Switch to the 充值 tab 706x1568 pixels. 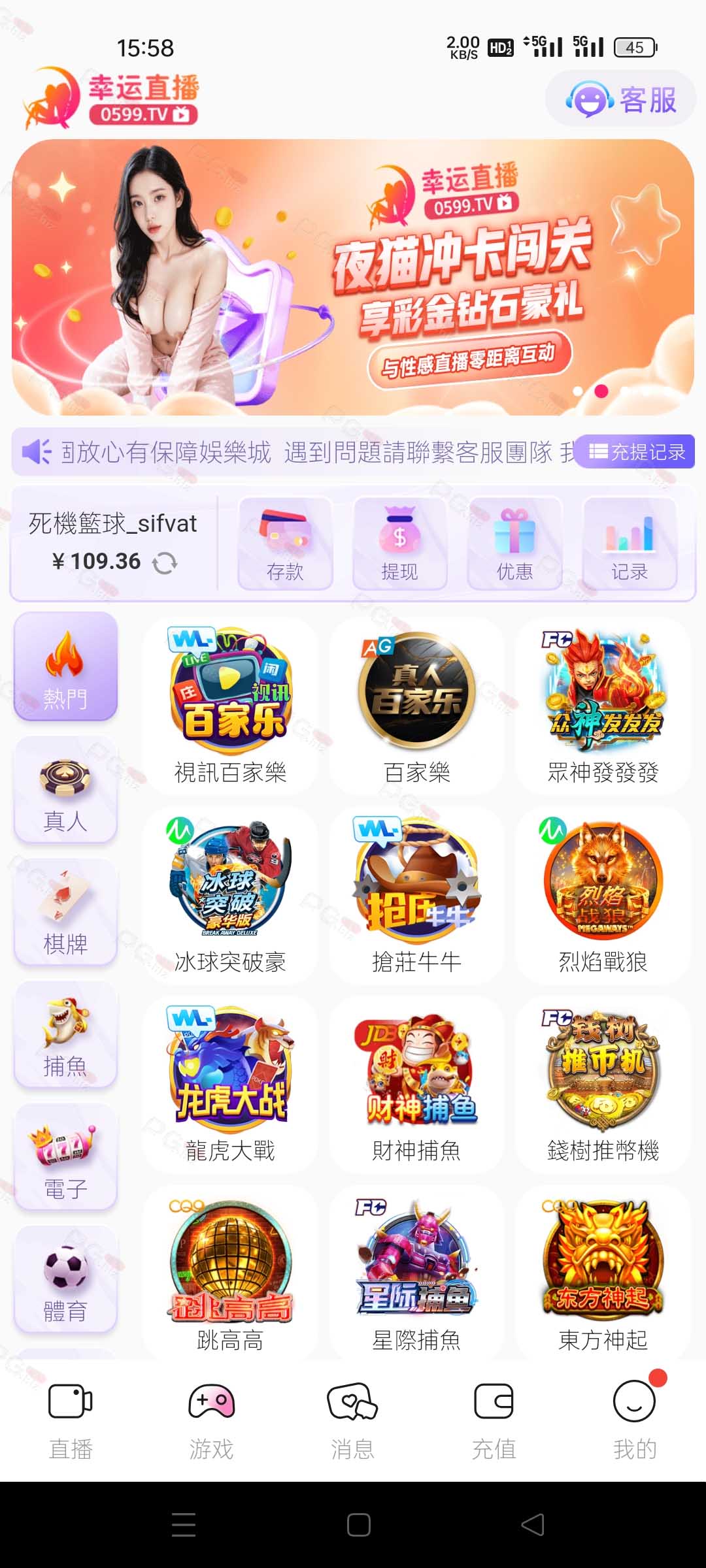pyautogui.click(x=494, y=1420)
